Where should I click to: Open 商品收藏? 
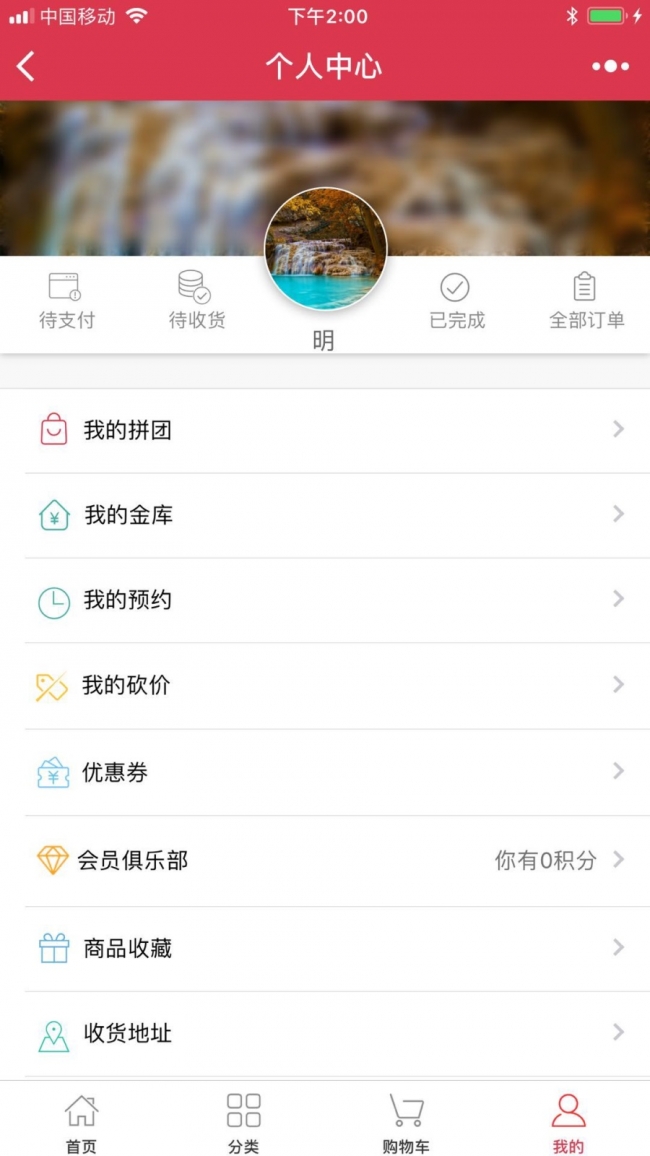click(325, 948)
